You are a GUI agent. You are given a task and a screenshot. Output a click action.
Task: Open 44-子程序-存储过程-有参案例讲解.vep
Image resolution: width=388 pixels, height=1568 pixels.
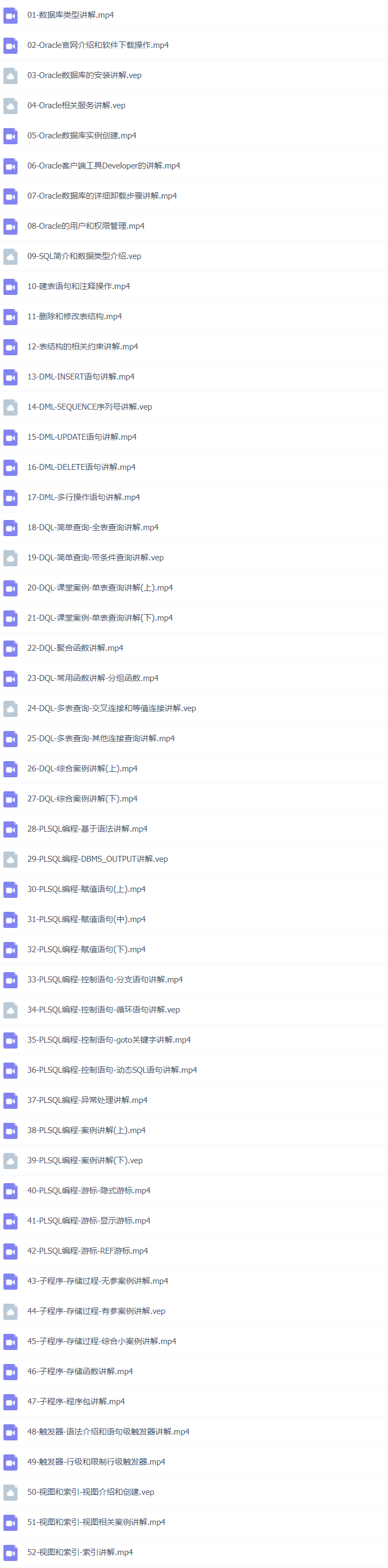(96, 1311)
